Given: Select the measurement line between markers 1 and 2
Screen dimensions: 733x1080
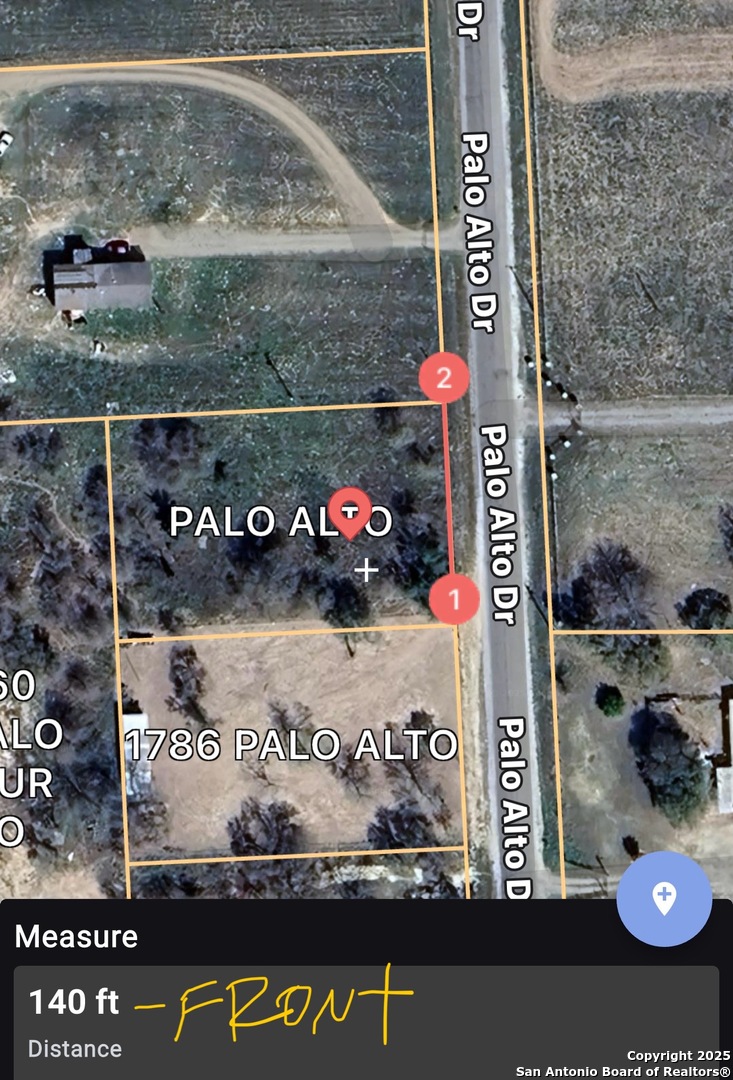Looking at the screenshot, I should click(452, 490).
